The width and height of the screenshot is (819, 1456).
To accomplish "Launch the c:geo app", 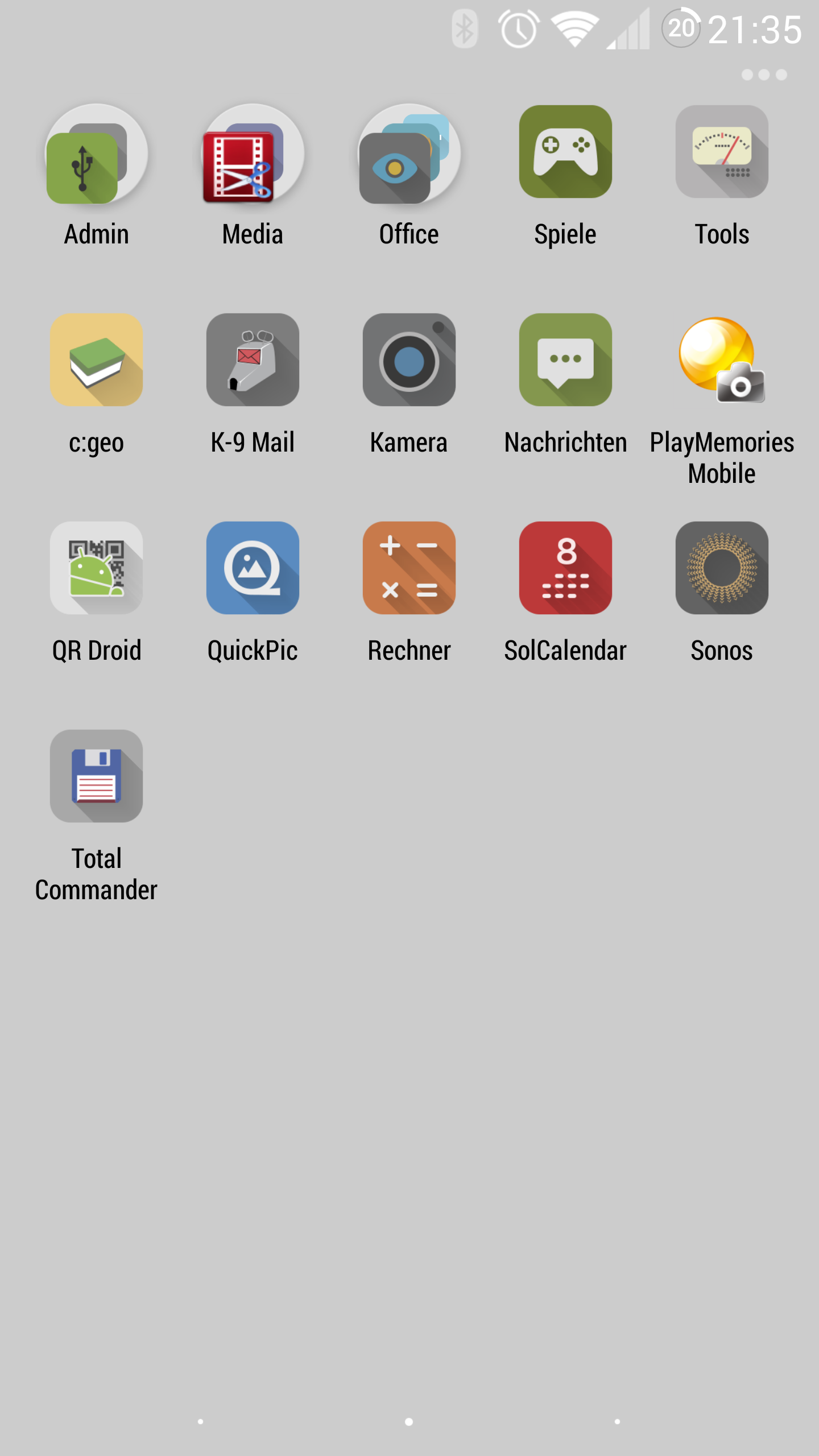I will pos(96,360).
